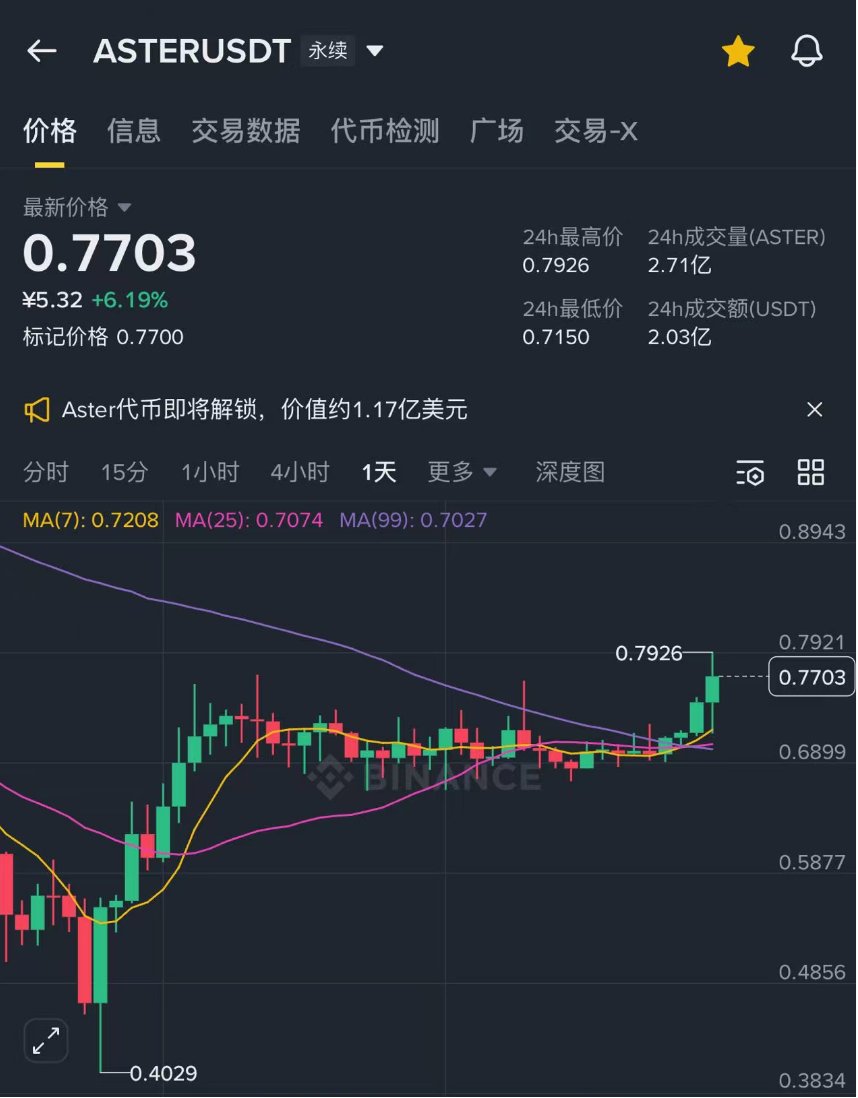Select the 15分 chart interval
The image size is (858, 1098).
pyautogui.click(x=124, y=472)
